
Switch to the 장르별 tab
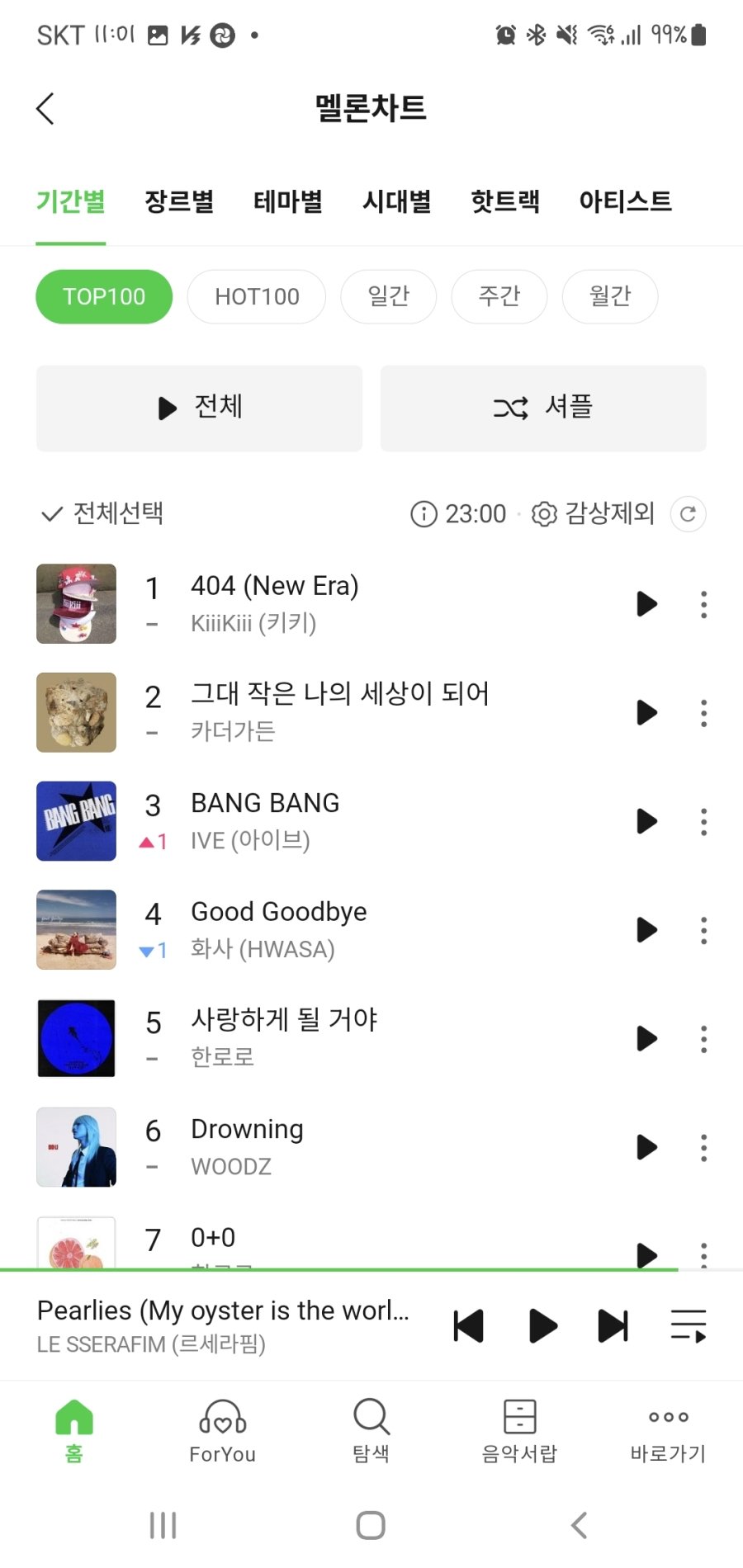pyautogui.click(x=179, y=201)
